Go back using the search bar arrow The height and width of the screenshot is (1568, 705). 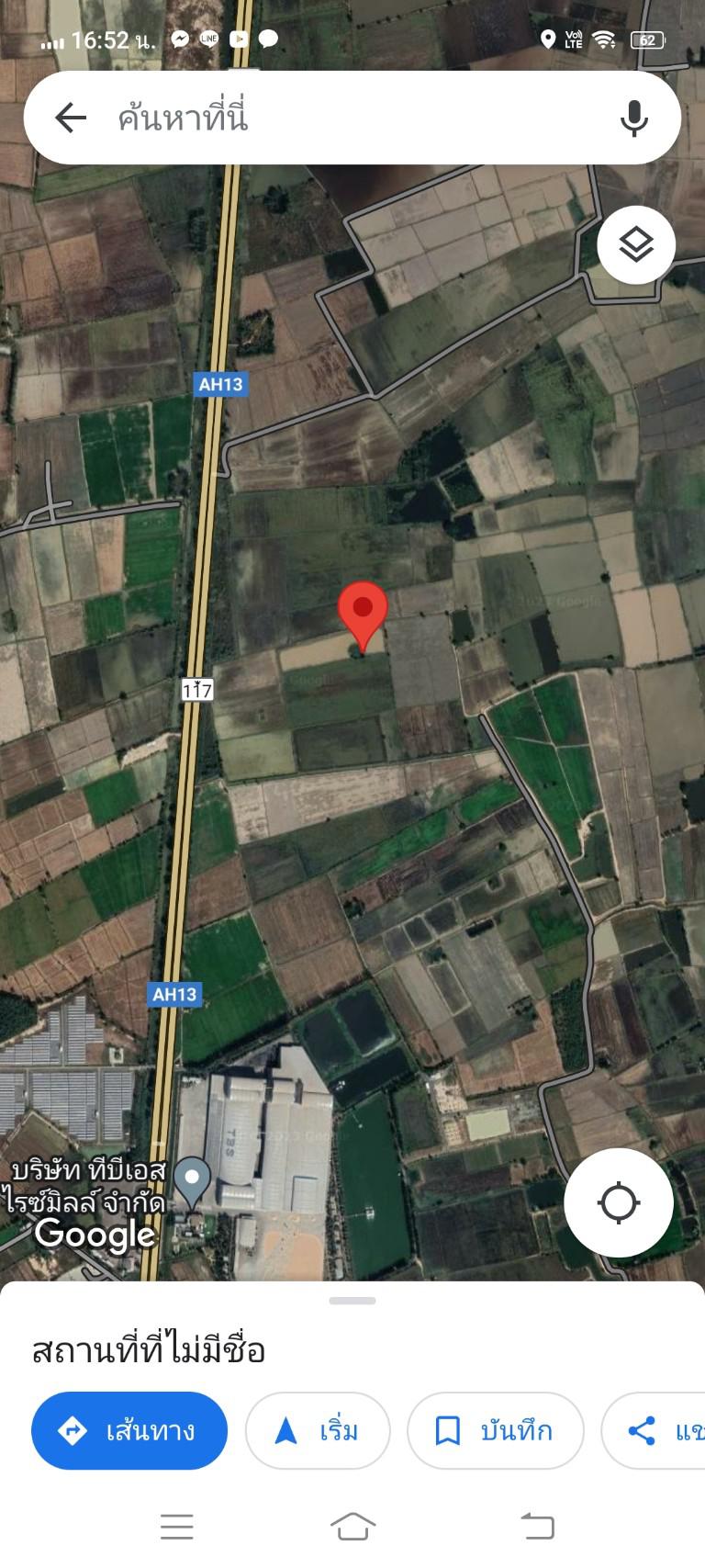[71, 118]
